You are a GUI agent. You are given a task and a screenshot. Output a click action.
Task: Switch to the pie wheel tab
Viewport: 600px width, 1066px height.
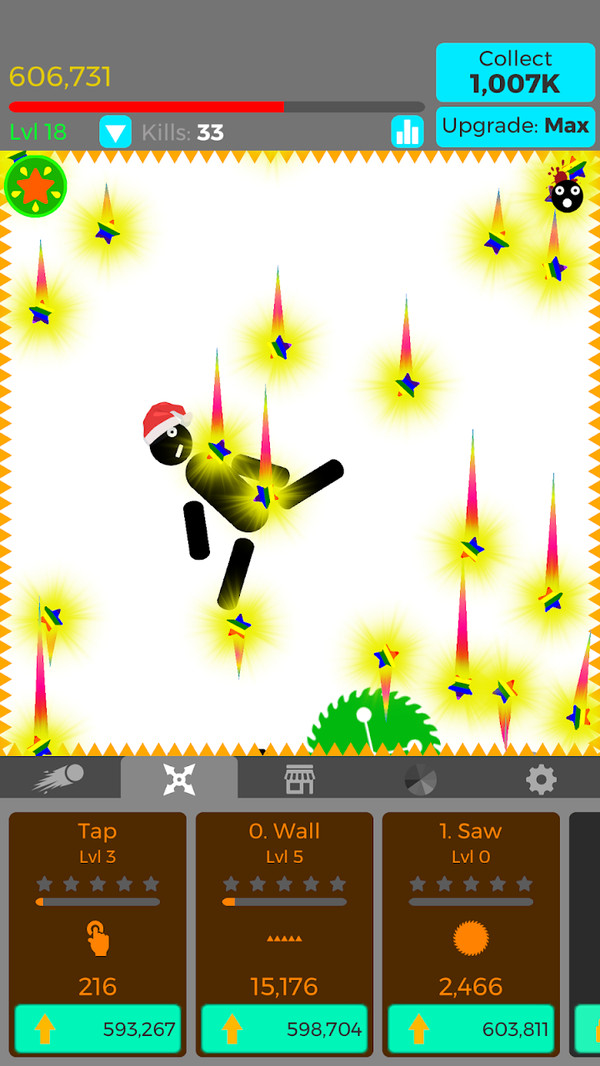(420, 778)
